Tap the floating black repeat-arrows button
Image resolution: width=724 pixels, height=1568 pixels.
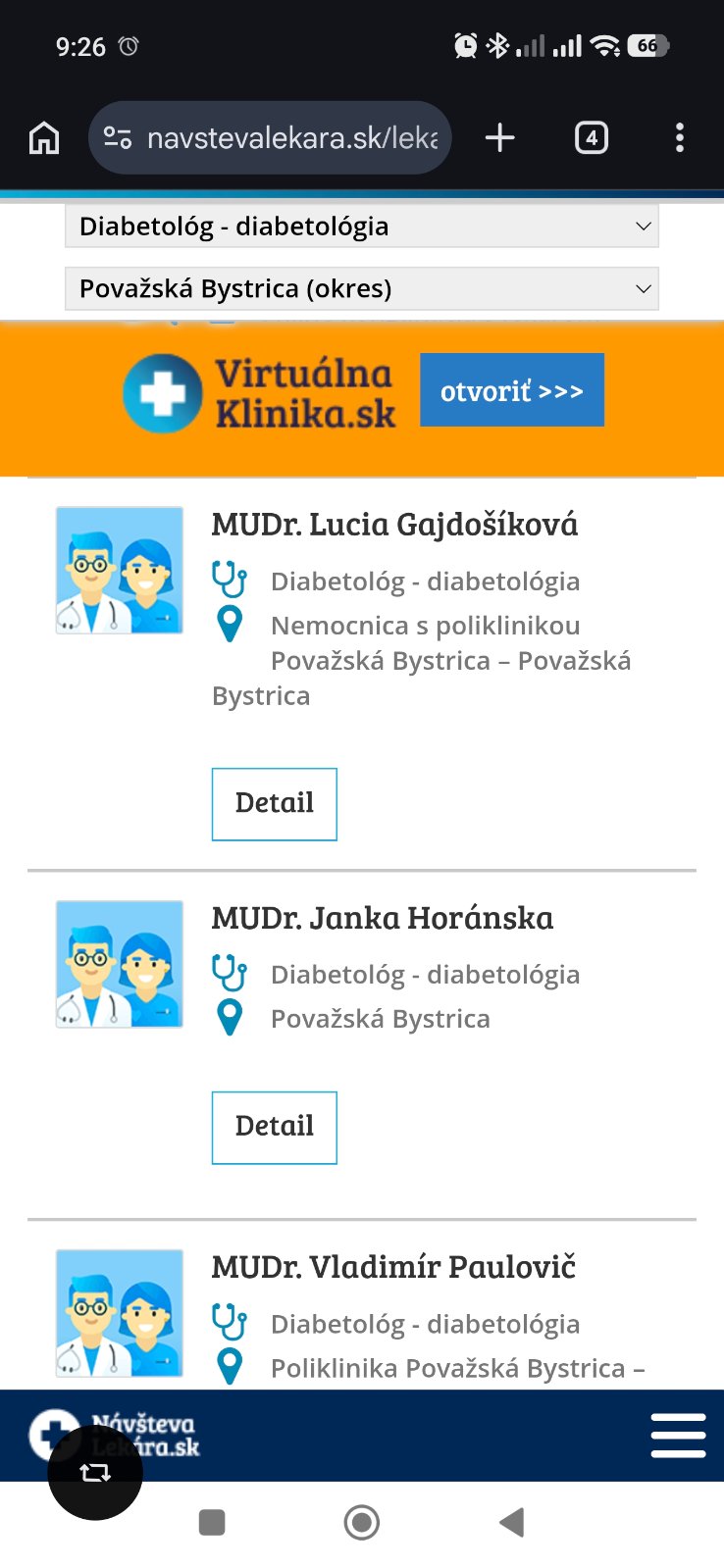point(95,1473)
